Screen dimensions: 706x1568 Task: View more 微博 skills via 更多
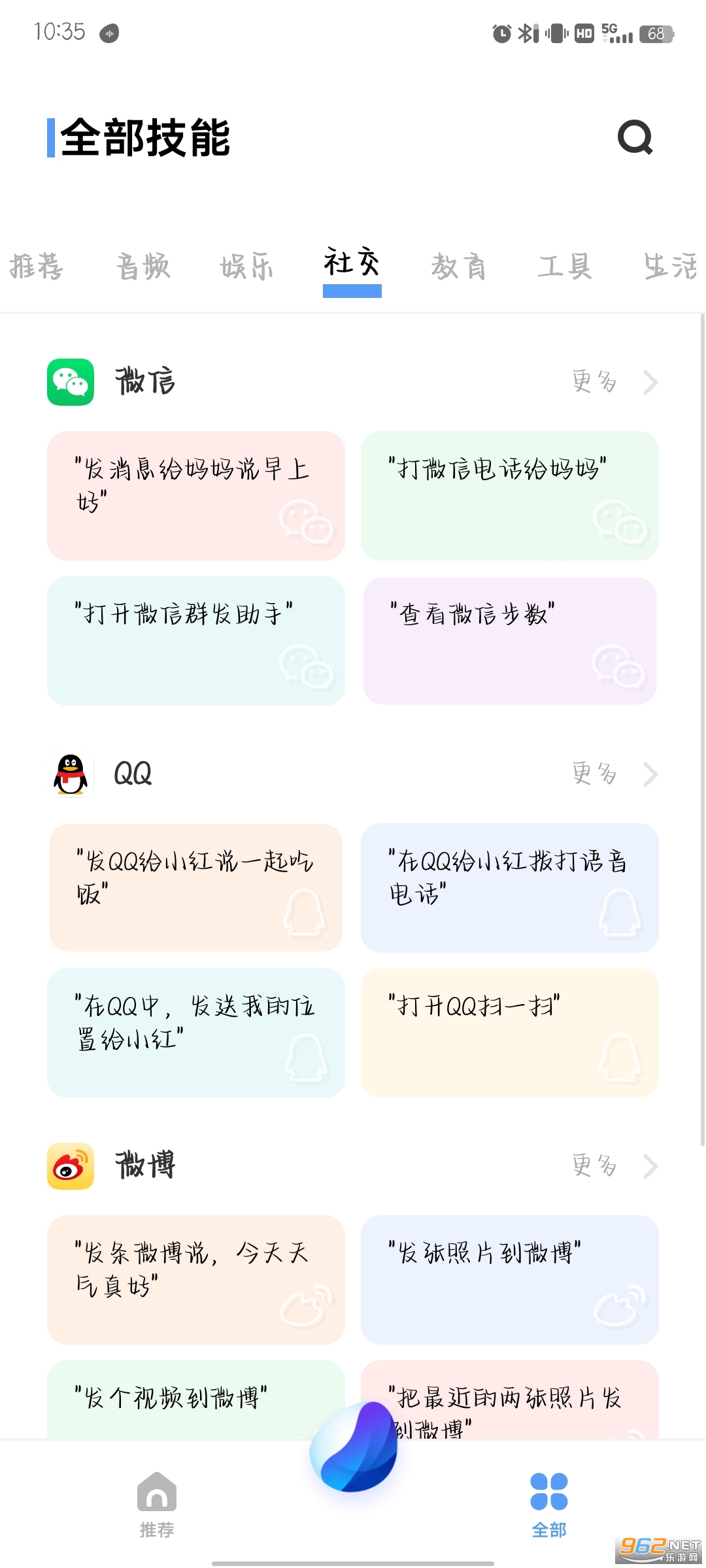coord(613,1166)
